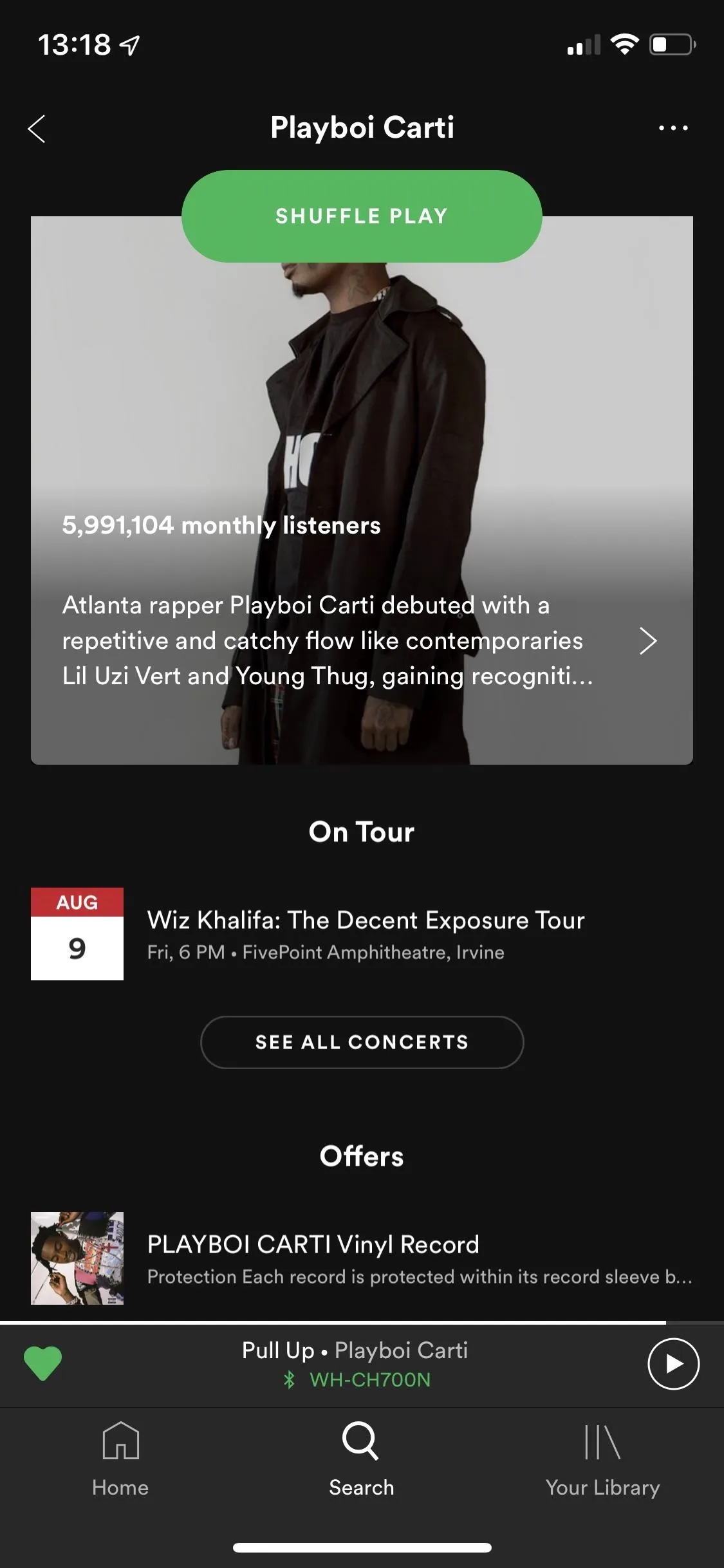Go back using the arrow
Viewport: 724px width, 1568px height.
(37, 129)
